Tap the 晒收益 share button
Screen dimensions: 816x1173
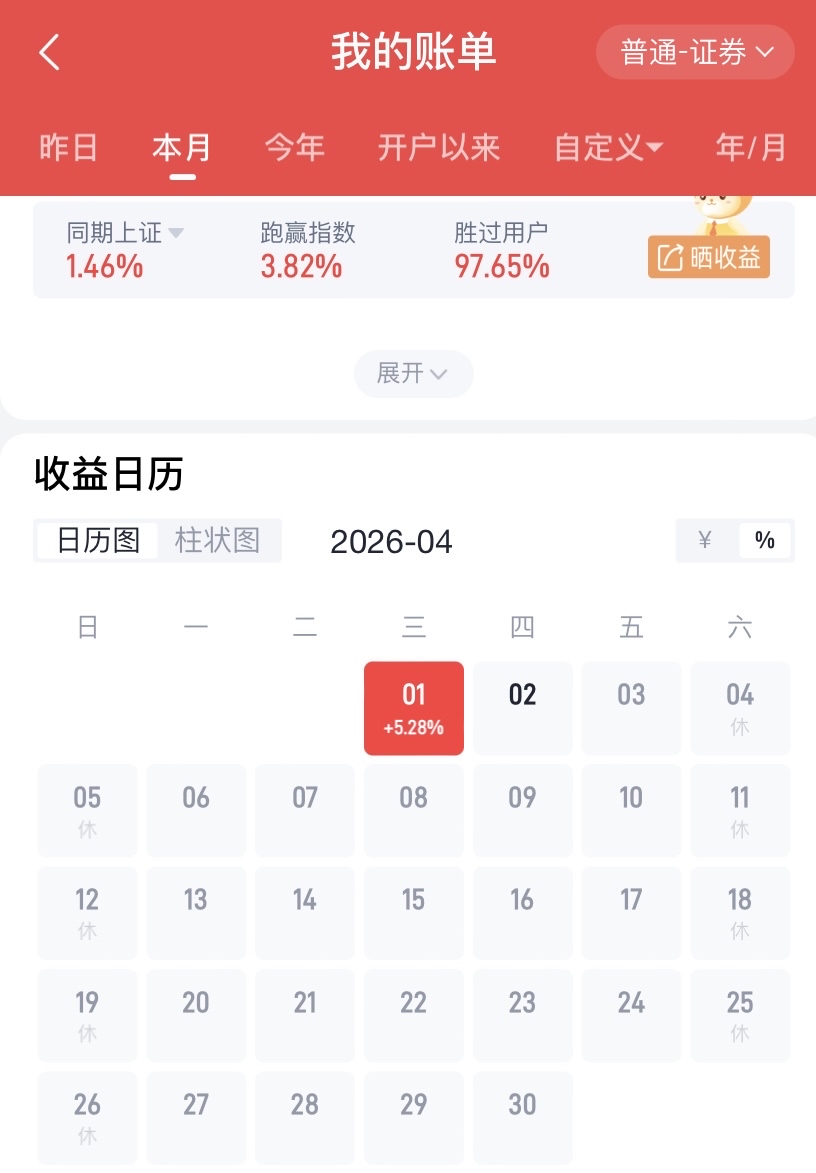(x=709, y=257)
